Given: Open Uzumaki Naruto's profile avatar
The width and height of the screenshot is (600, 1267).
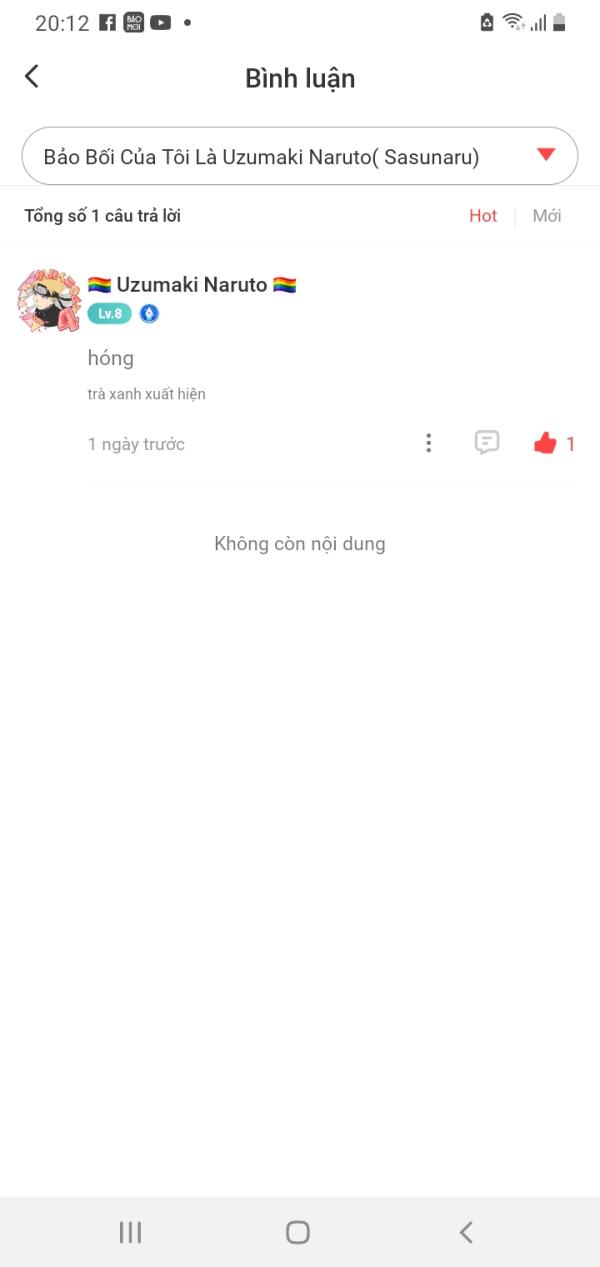Looking at the screenshot, I should pyautogui.click(x=47, y=299).
